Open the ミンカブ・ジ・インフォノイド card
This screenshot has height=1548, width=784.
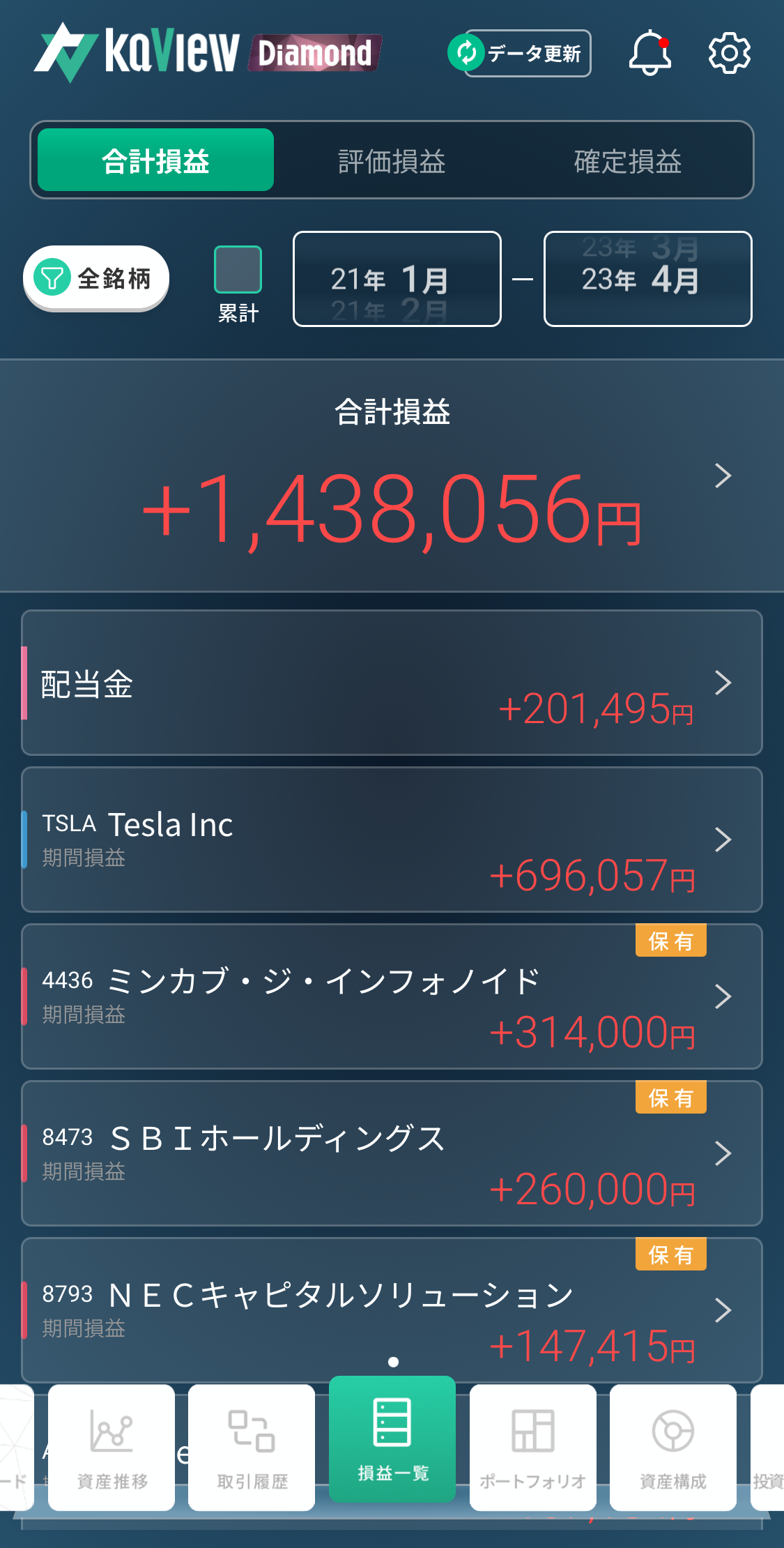392,996
